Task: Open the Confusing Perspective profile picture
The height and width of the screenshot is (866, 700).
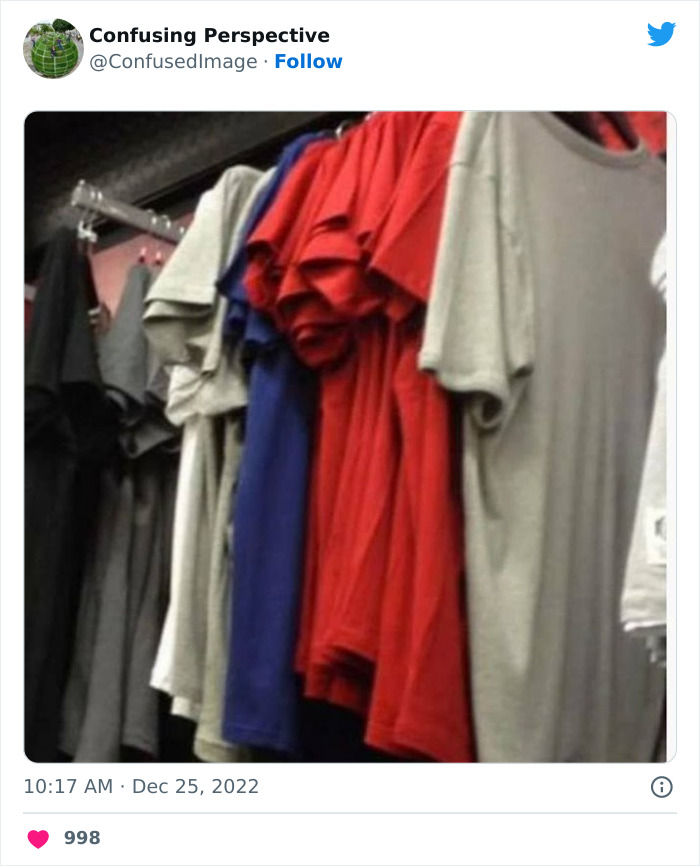Action: [53, 48]
